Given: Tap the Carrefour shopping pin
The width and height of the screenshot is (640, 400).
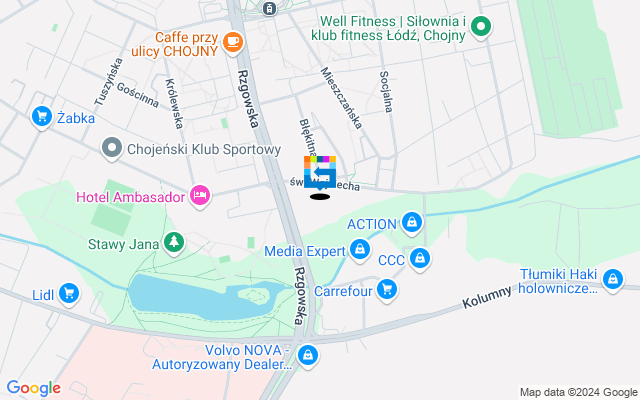Looking at the screenshot, I should click(x=387, y=291).
